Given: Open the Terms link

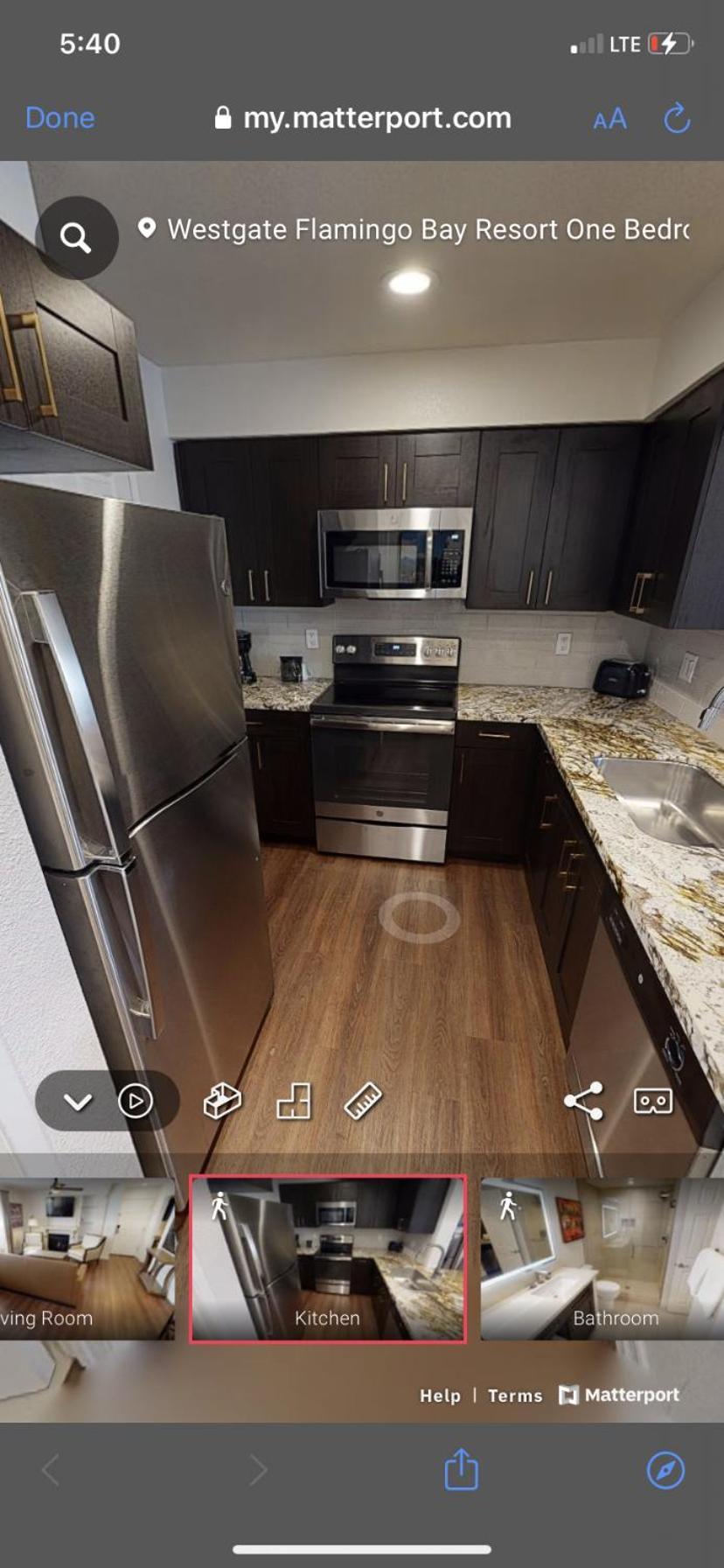Looking at the screenshot, I should (x=515, y=1396).
